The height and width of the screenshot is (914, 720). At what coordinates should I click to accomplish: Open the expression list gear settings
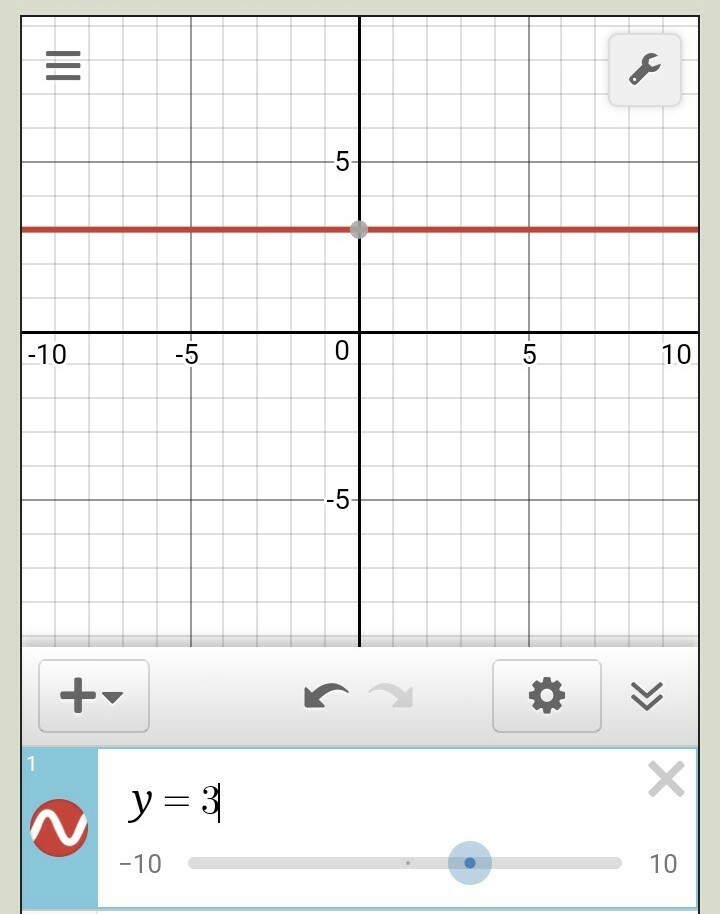point(547,695)
